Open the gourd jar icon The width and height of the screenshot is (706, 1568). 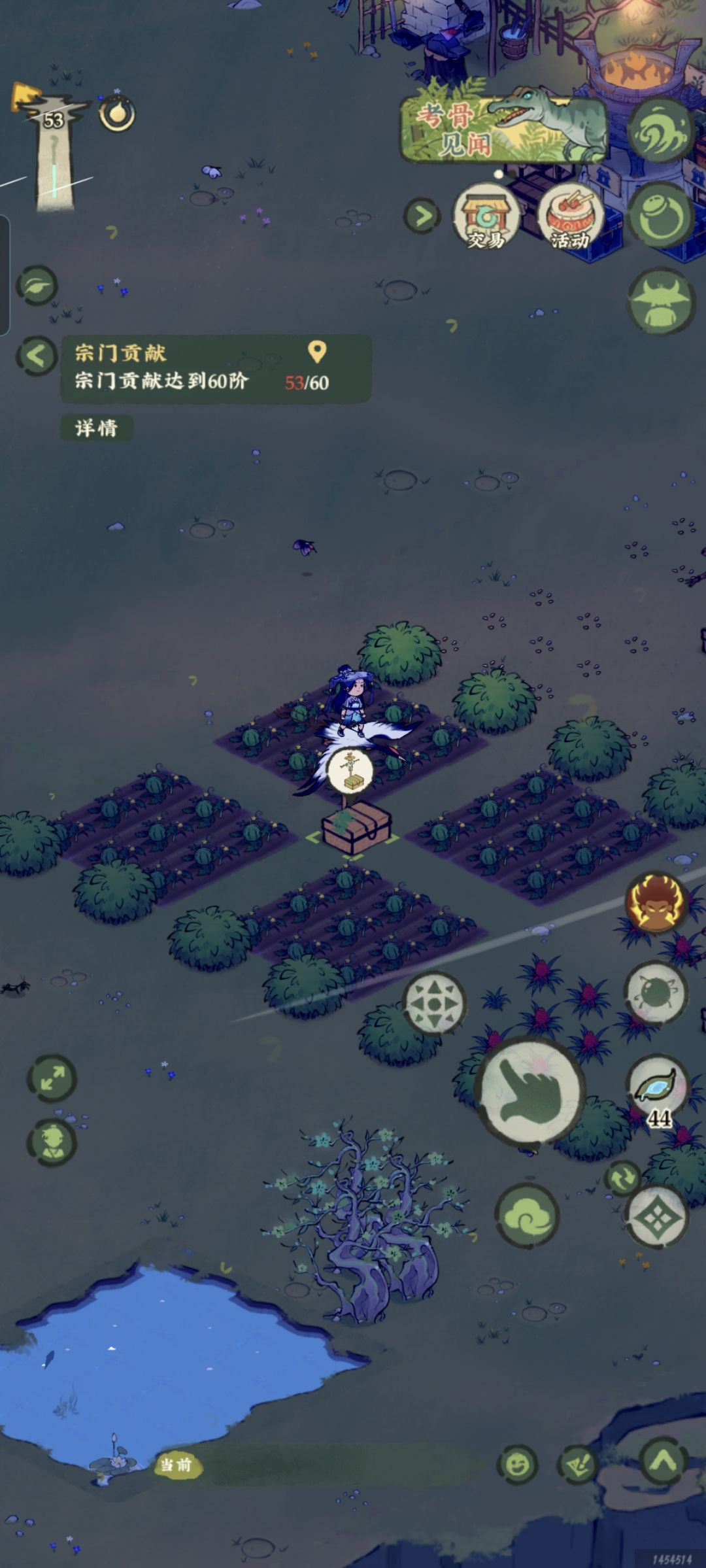click(x=660, y=216)
